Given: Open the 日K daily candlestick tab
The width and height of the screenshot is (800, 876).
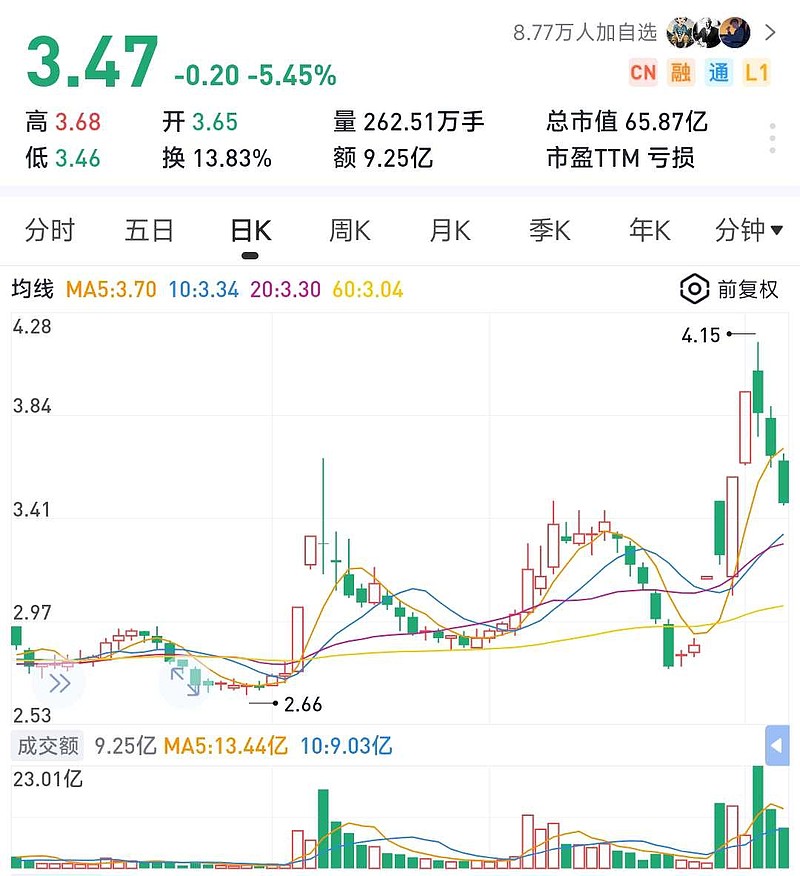Looking at the screenshot, I should point(250,231).
